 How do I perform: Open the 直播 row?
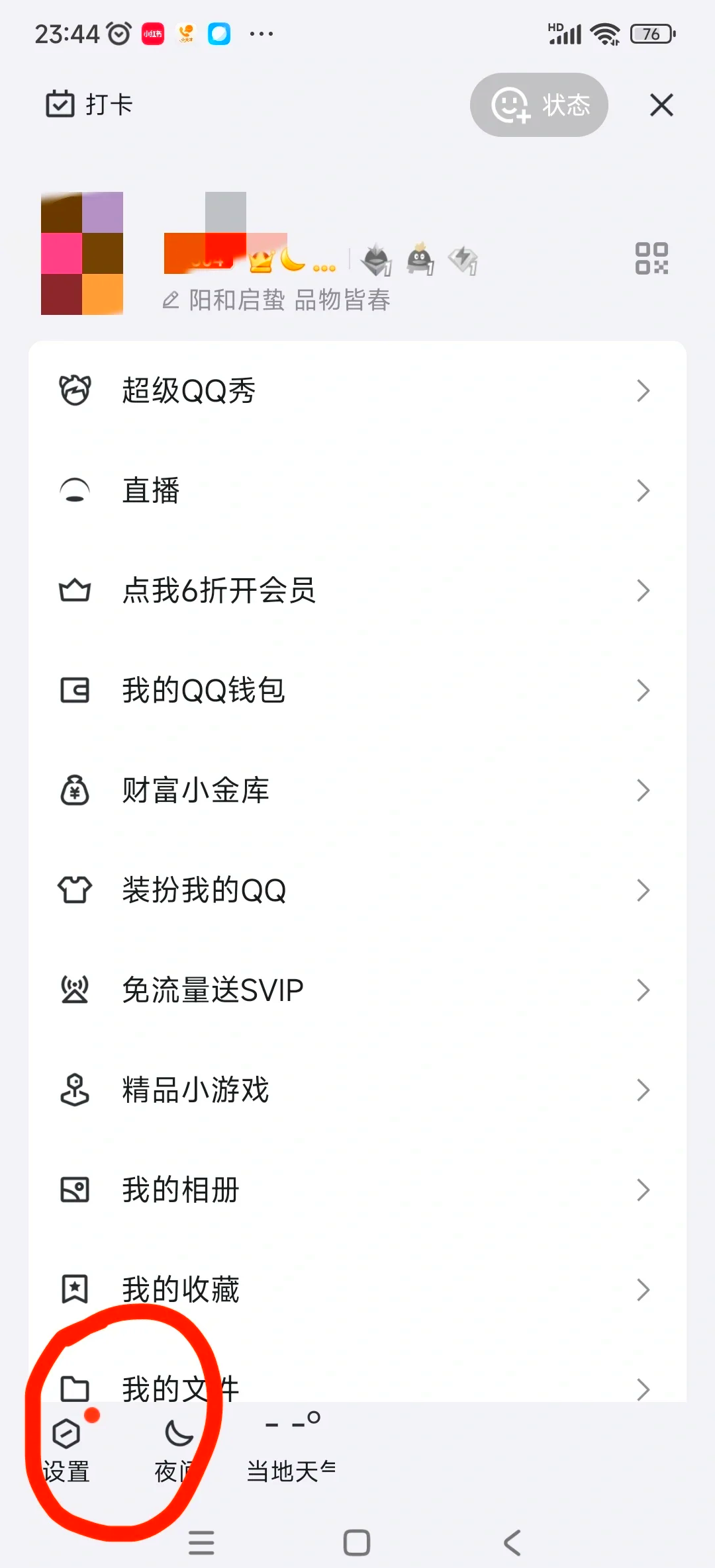point(358,491)
